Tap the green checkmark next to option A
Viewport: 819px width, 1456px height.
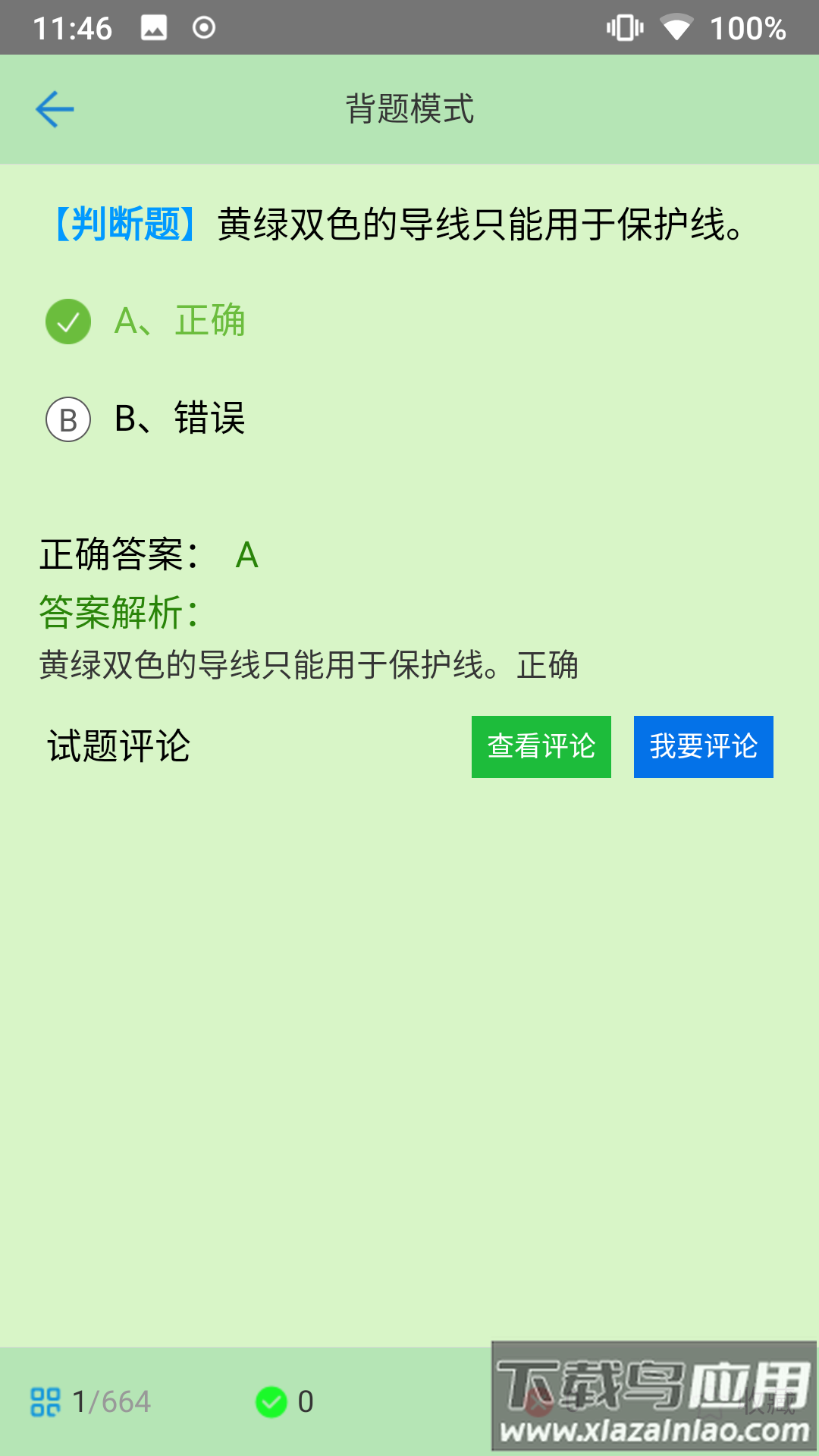(x=67, y=322)
